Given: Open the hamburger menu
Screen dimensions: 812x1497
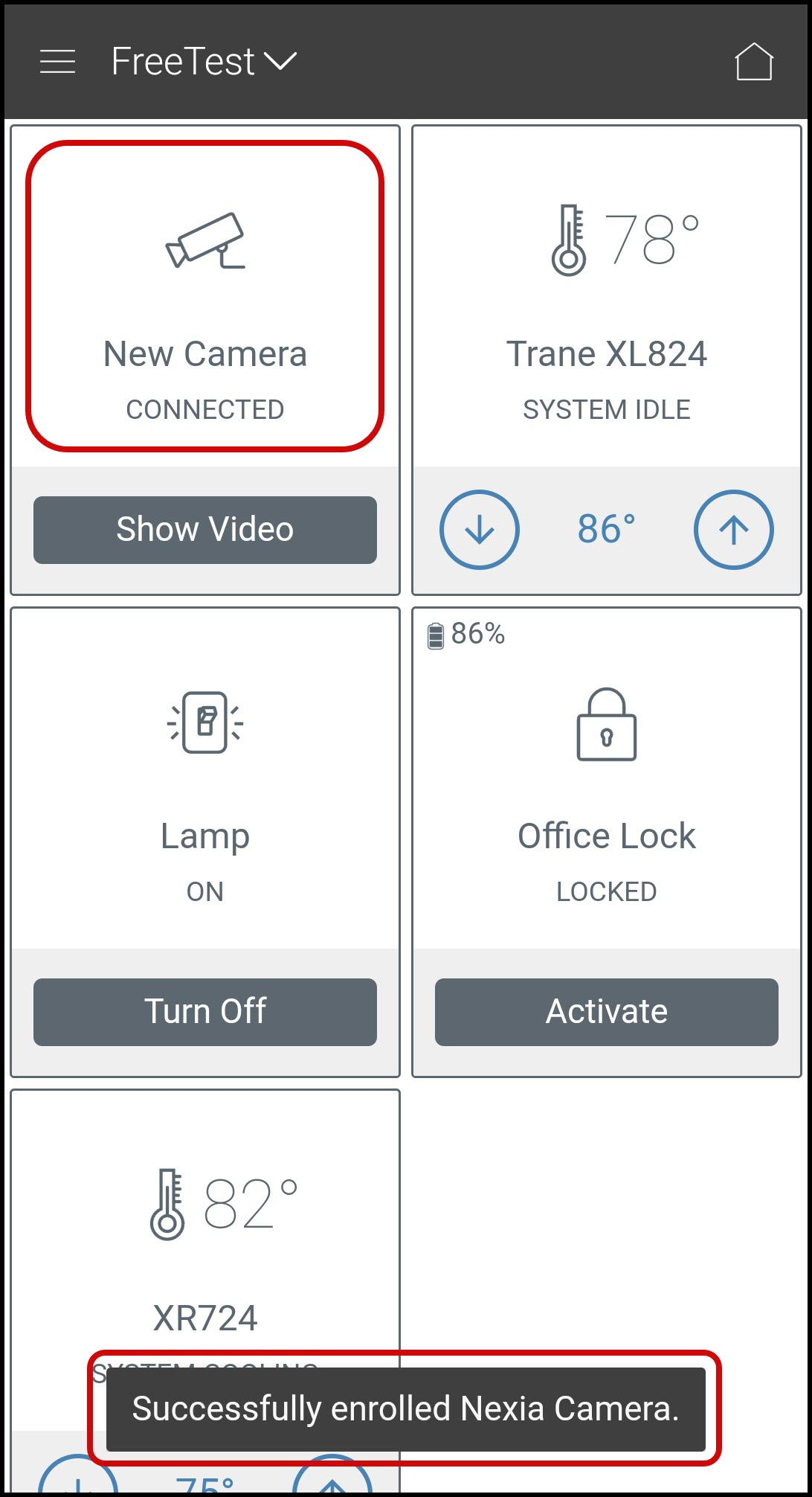Looking at the screenshot, I should point(57,62).
